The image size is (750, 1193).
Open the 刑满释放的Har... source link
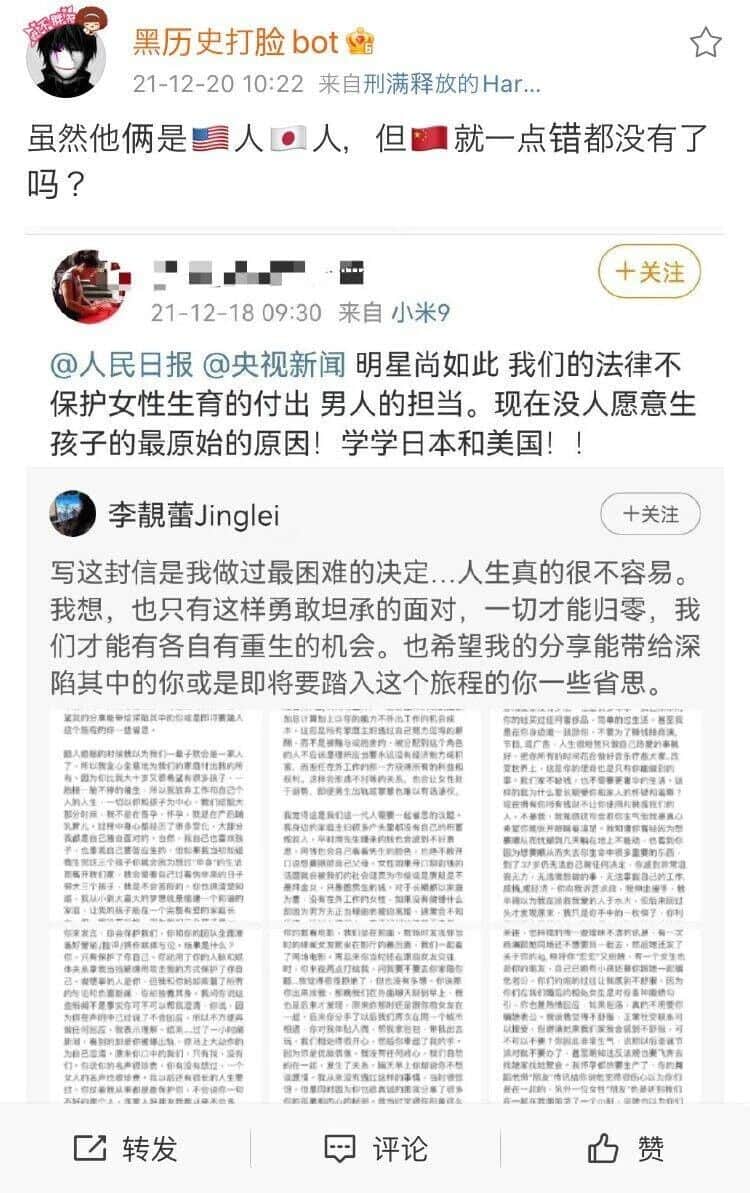tap(452, 84)
